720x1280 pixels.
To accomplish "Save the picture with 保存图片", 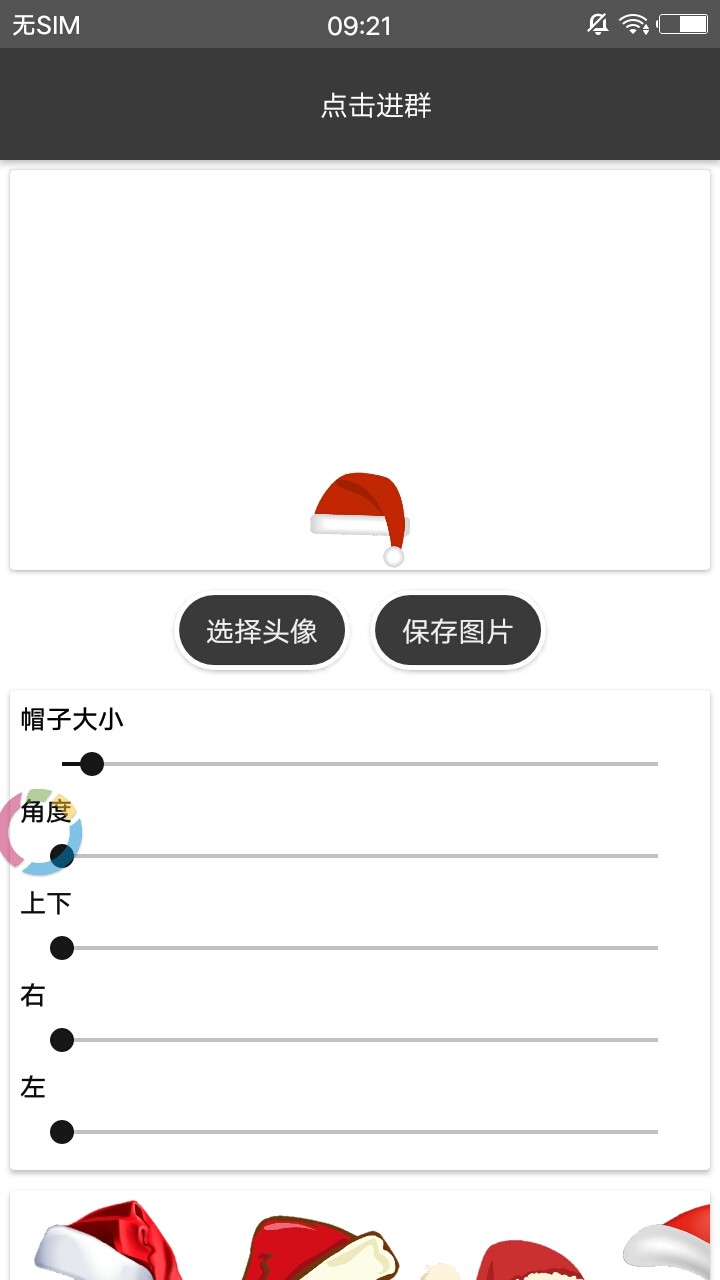I will pos(457,631).
